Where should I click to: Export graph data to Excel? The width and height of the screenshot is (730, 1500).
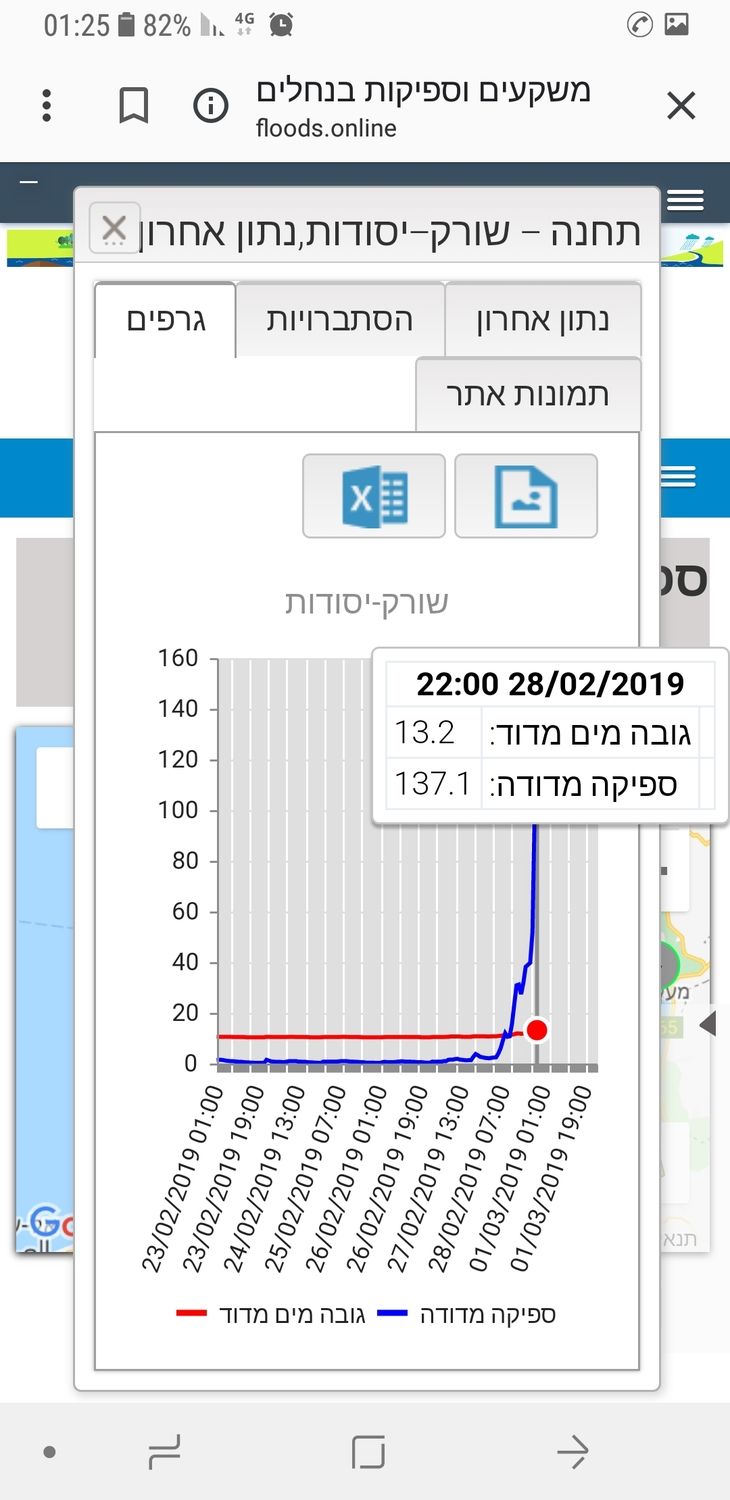coord(374,496)
